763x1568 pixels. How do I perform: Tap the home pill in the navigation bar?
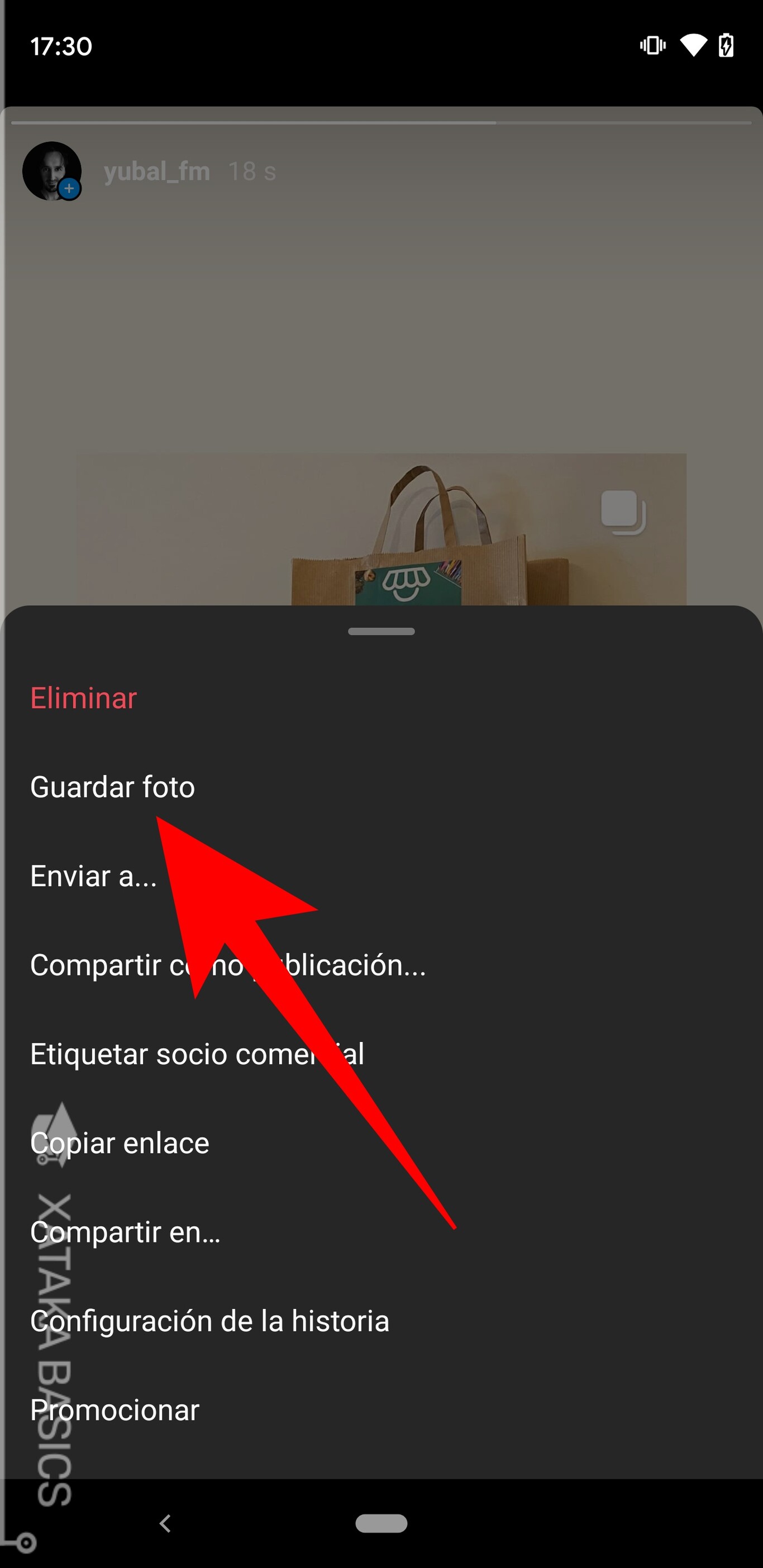(381, 1523)
